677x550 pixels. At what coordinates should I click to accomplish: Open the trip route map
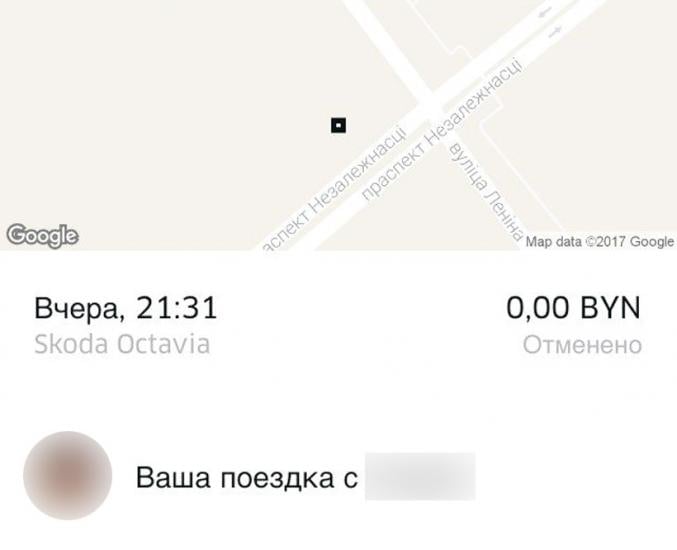point(338,125)
